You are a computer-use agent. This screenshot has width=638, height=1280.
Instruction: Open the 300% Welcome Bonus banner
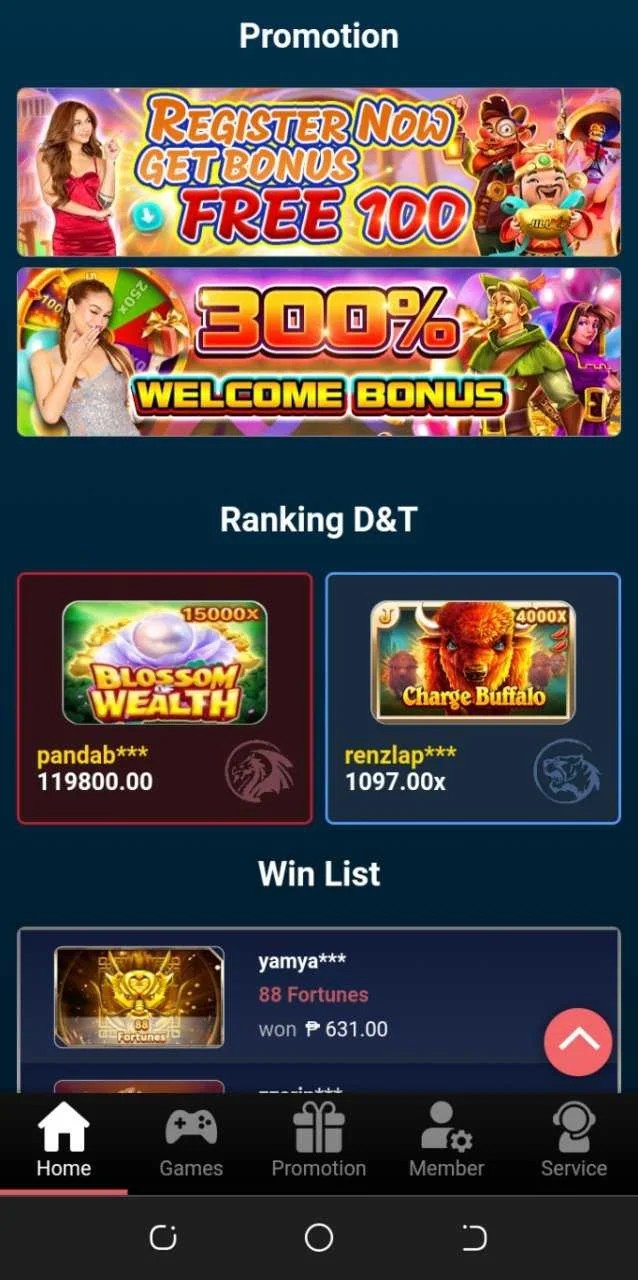319,351
